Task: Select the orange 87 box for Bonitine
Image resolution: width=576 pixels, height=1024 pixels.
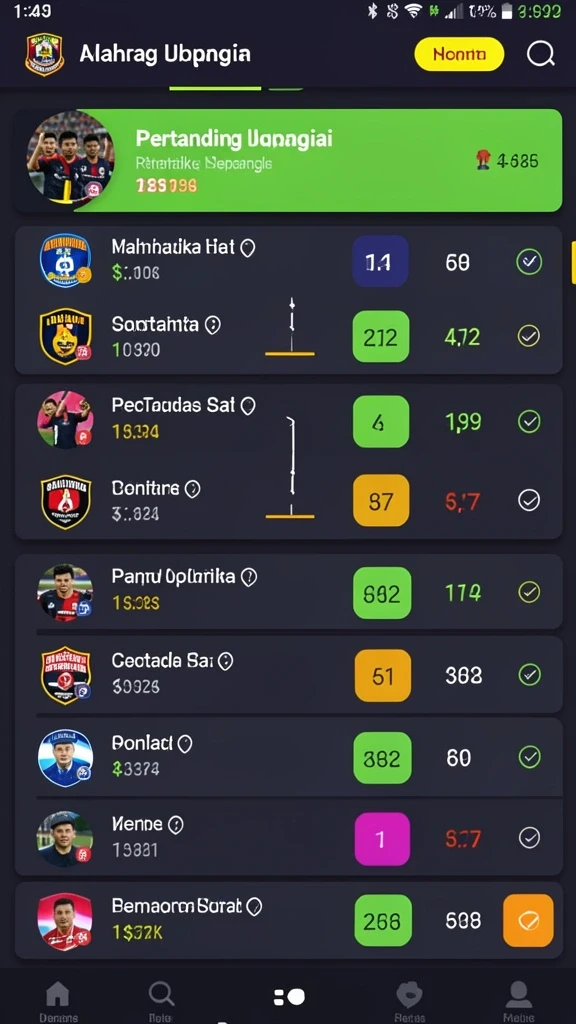Action: coord(381,501)
